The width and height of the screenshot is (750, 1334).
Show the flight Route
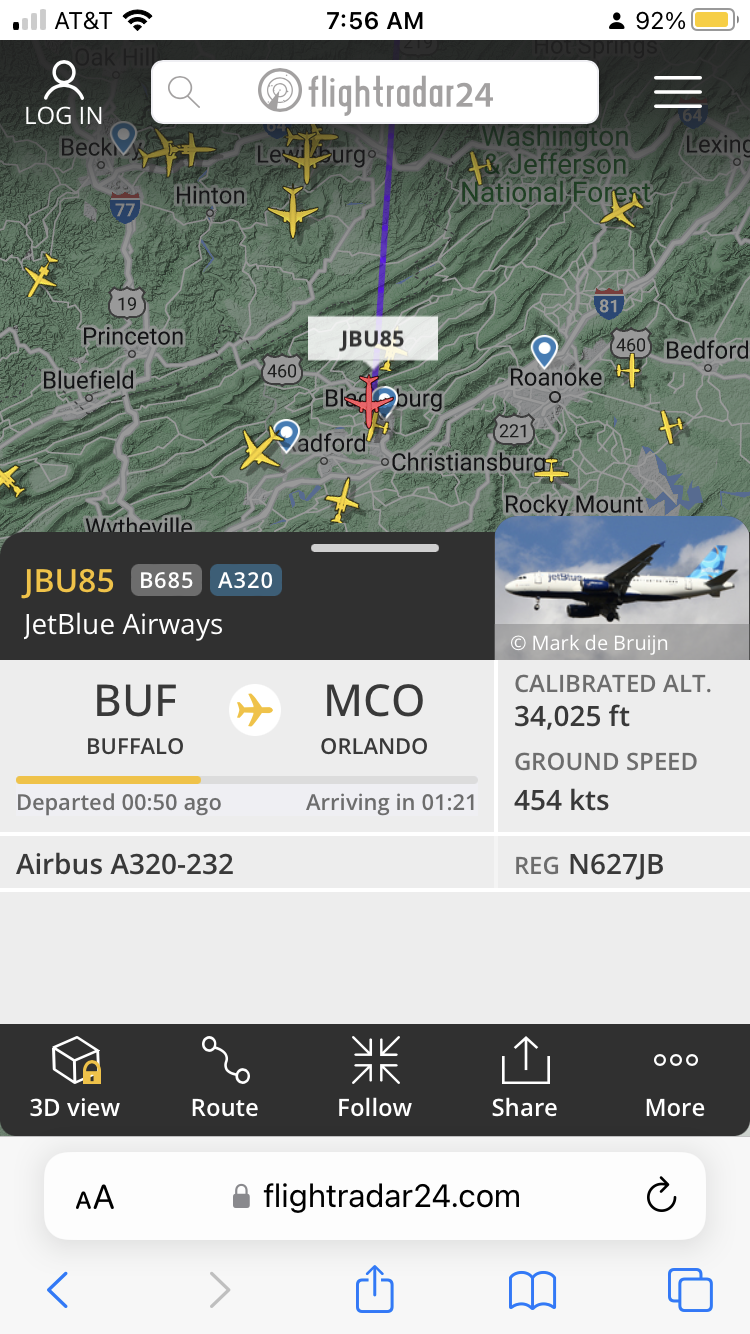click(225, 1078)
